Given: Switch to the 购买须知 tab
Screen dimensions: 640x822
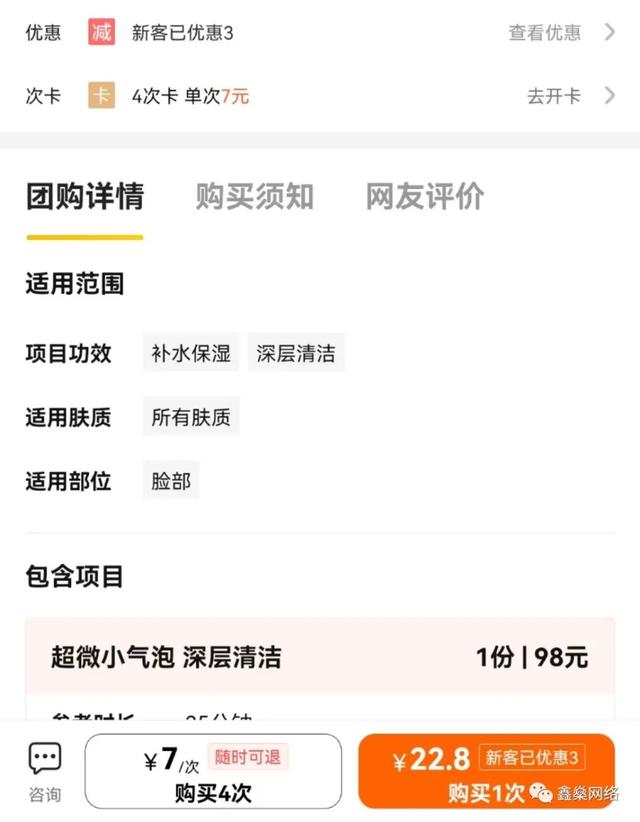Looking at the screenshot, I should (254, 197).
